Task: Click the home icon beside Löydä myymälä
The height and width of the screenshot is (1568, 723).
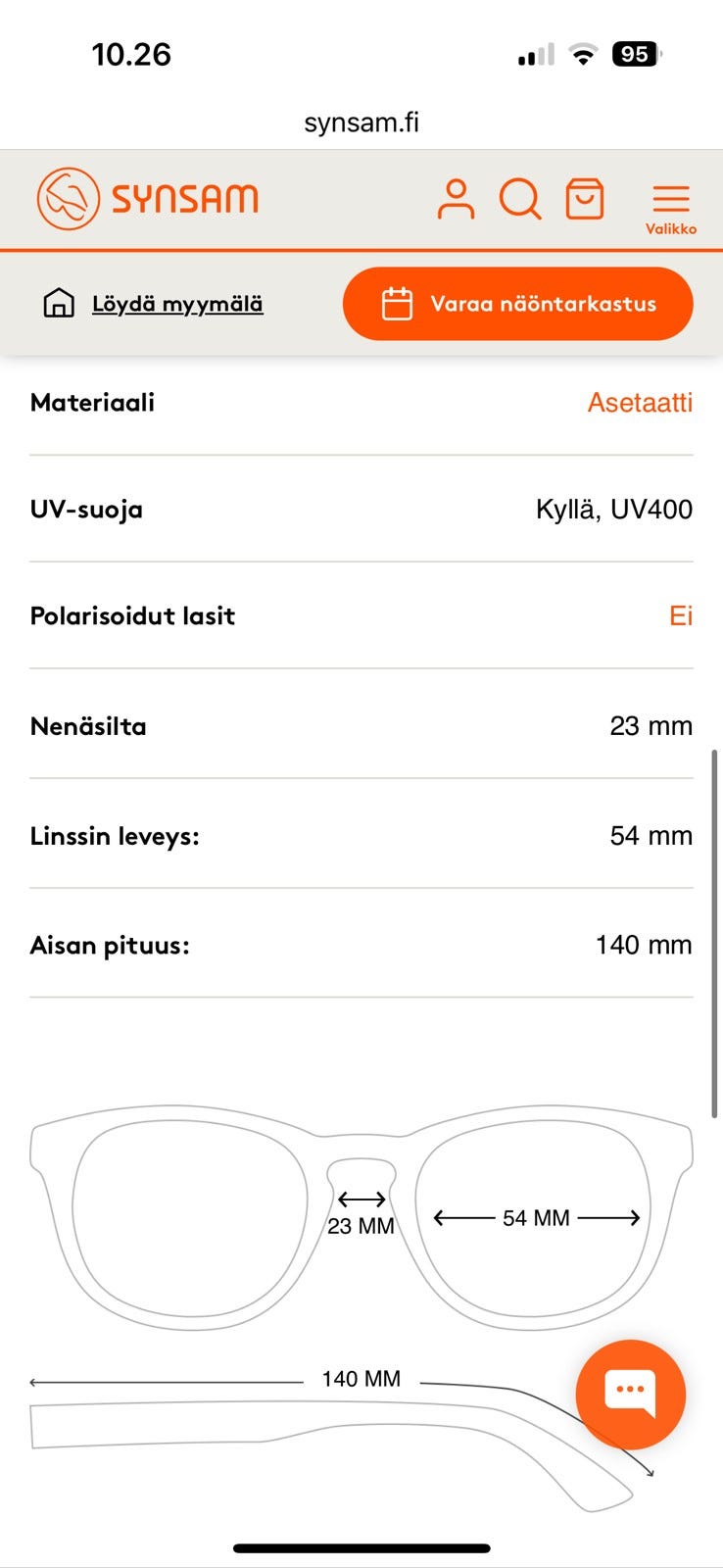Action: [59, 303]
